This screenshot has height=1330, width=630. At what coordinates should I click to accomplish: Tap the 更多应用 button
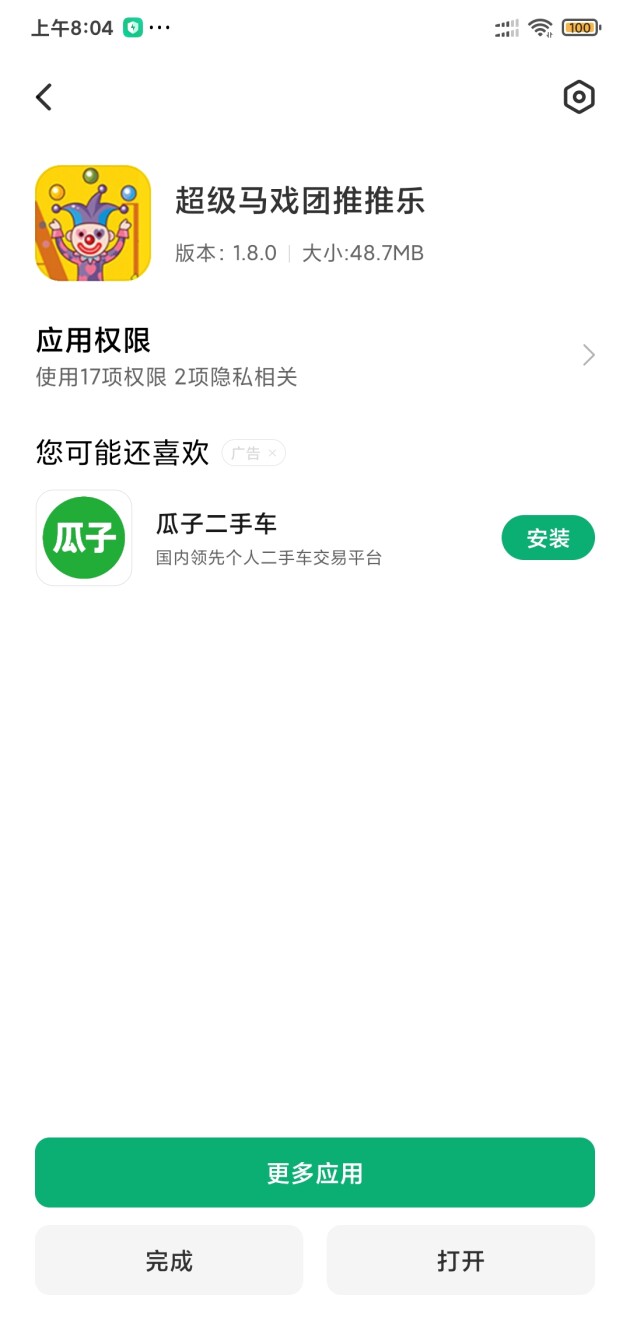coord(315,1172)
